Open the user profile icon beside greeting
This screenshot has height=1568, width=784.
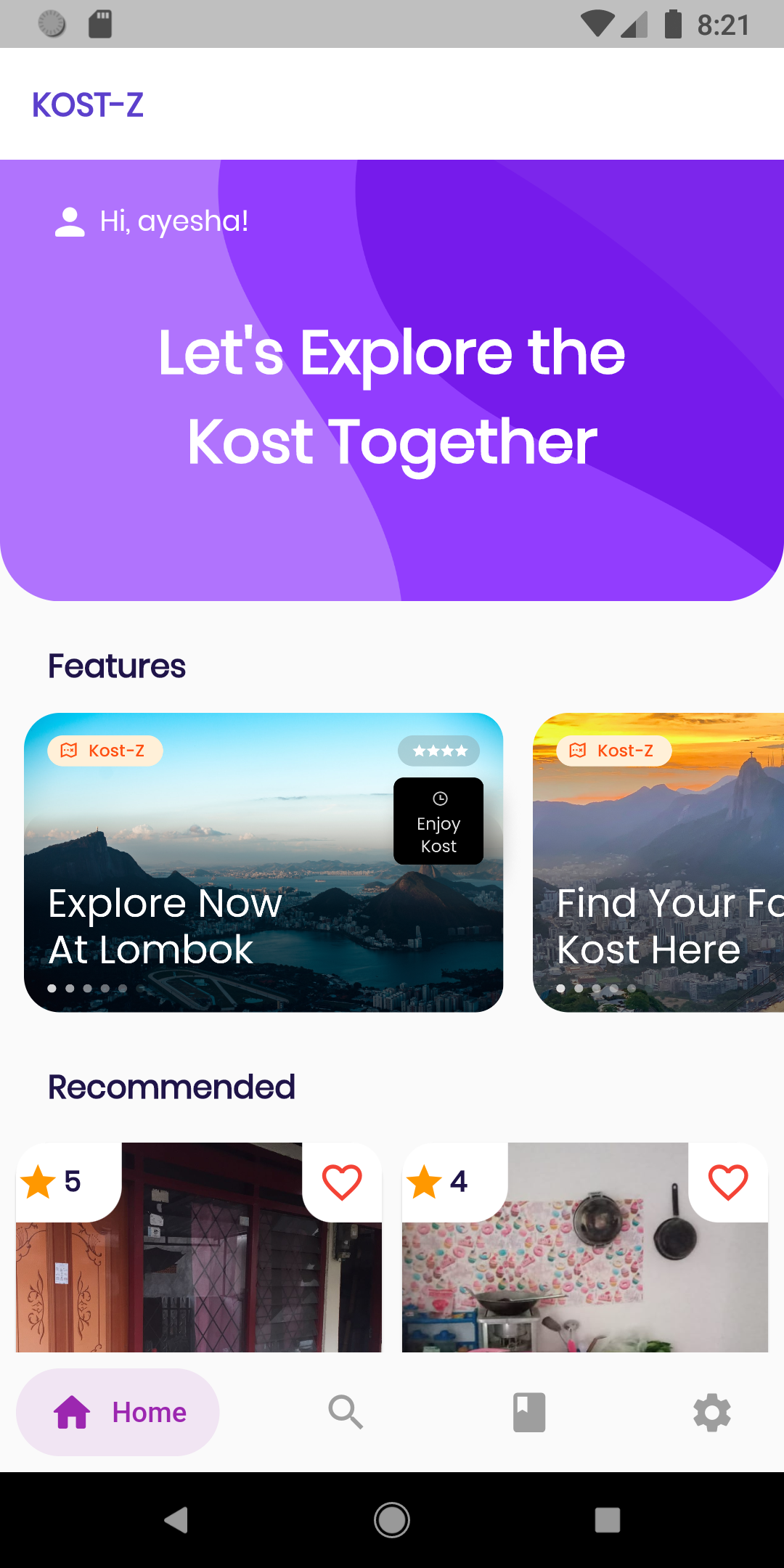pos(69,220)
